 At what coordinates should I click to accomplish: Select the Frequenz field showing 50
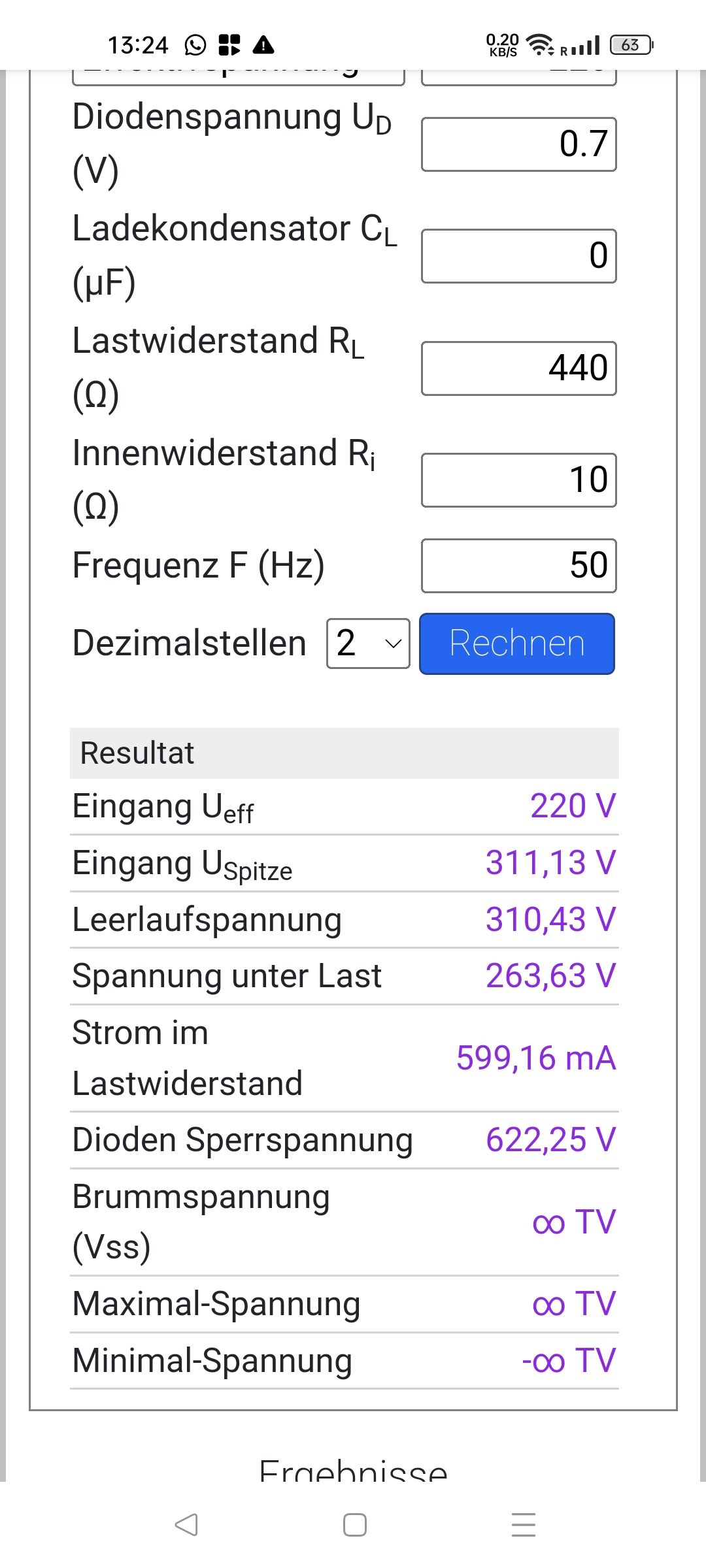[x=519, y=566]
